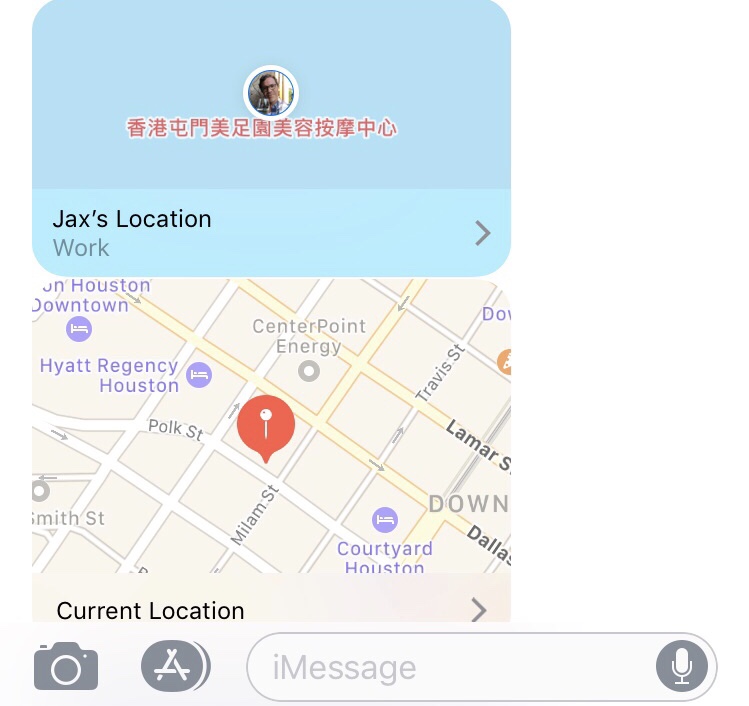Image resolution: width=749 pixels, height=706 pixels.
Task: Start dictation with the microphone icon
Action: pyautogui.click(x=682, y=666)
